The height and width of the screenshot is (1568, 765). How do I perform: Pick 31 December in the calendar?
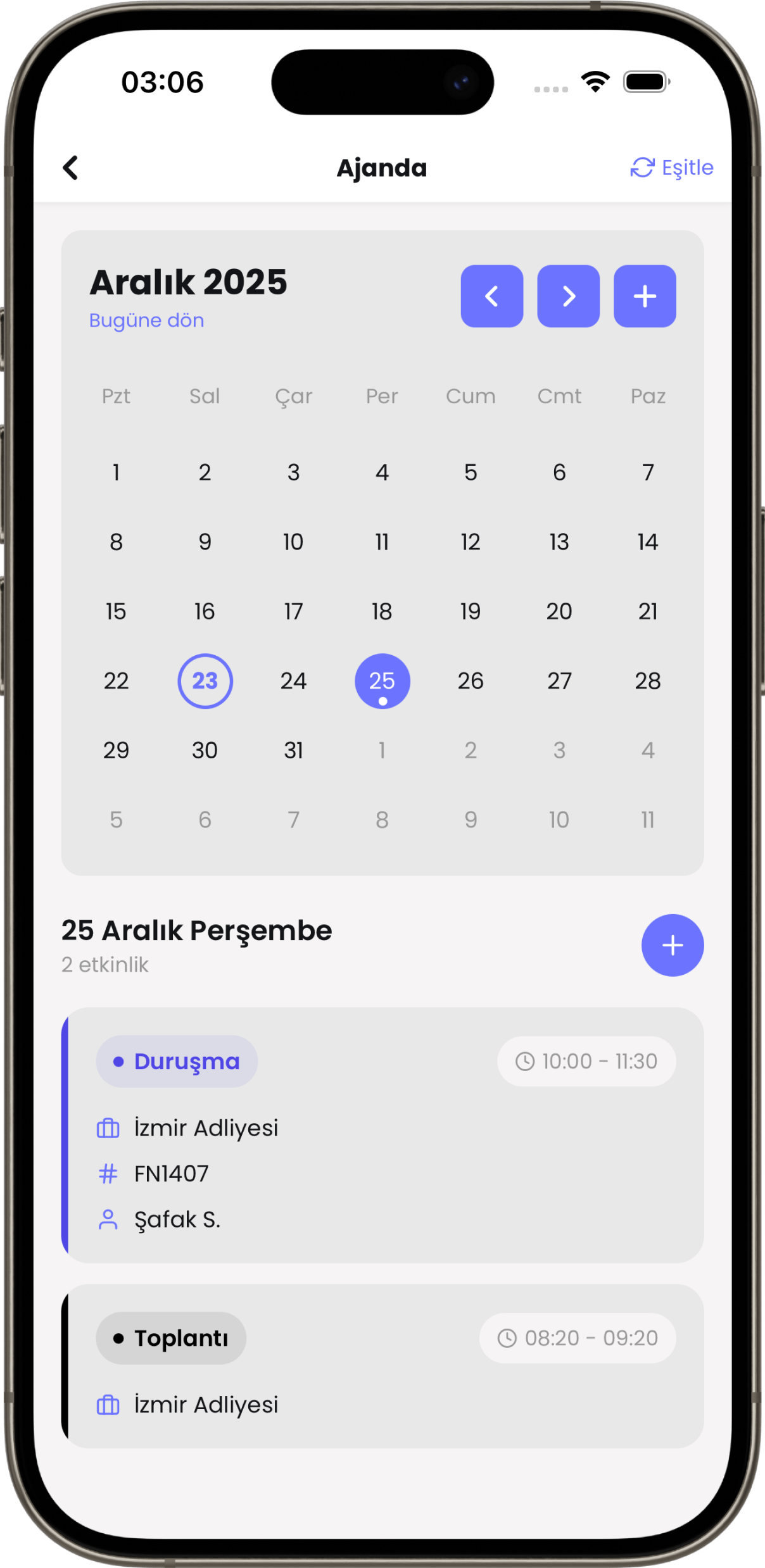pyautogui.click(x=293, y=750)
